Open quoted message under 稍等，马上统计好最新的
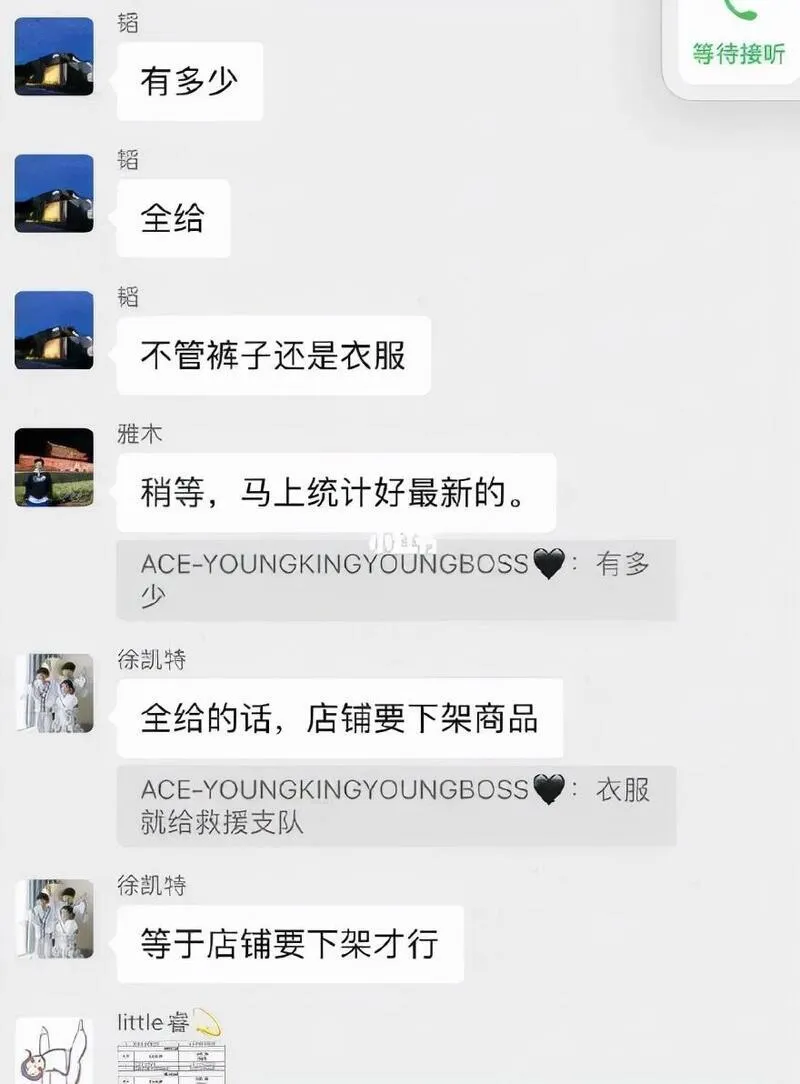 point(396,580)
